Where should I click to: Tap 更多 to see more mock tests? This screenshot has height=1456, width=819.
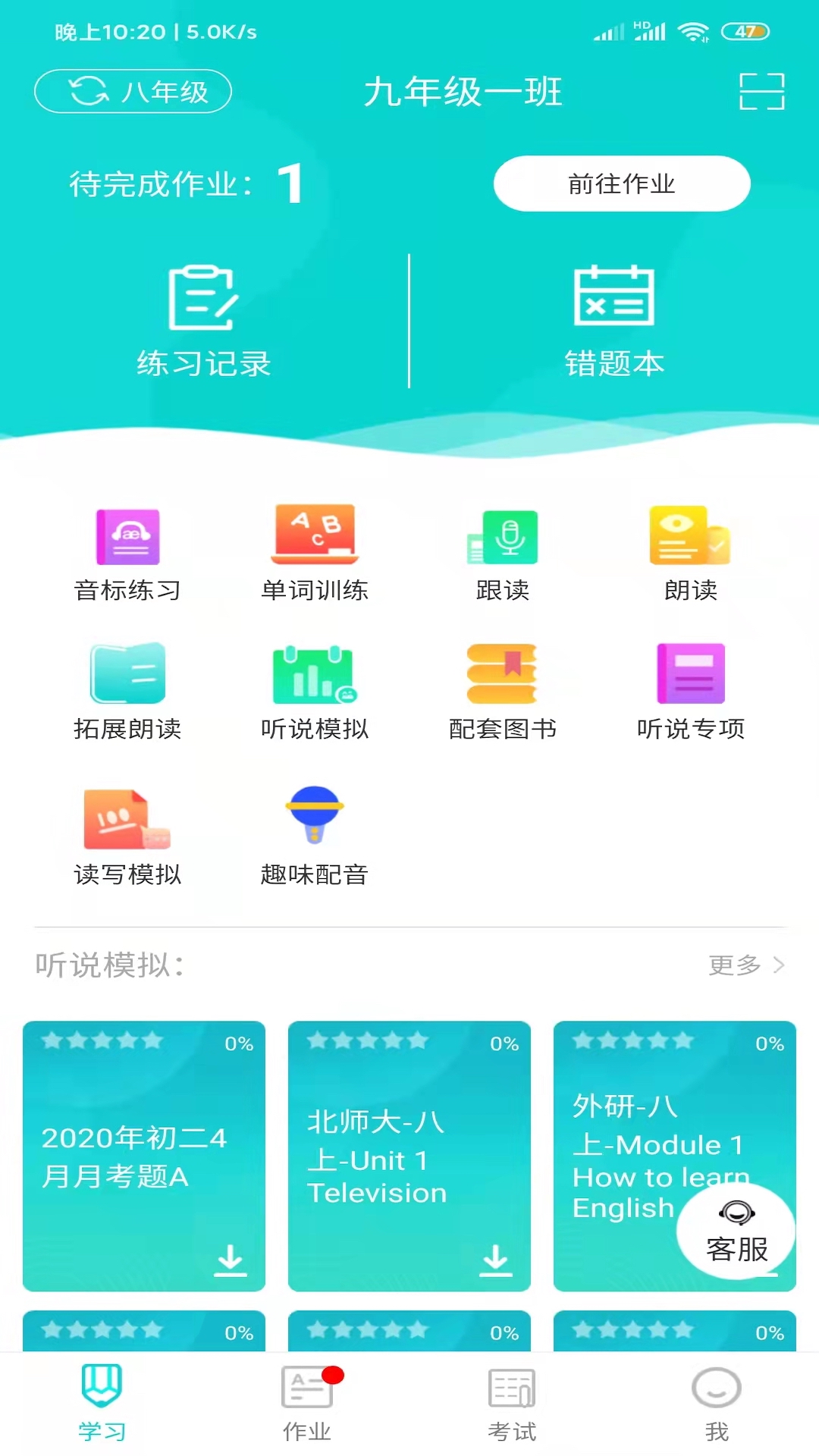(745, 965)
